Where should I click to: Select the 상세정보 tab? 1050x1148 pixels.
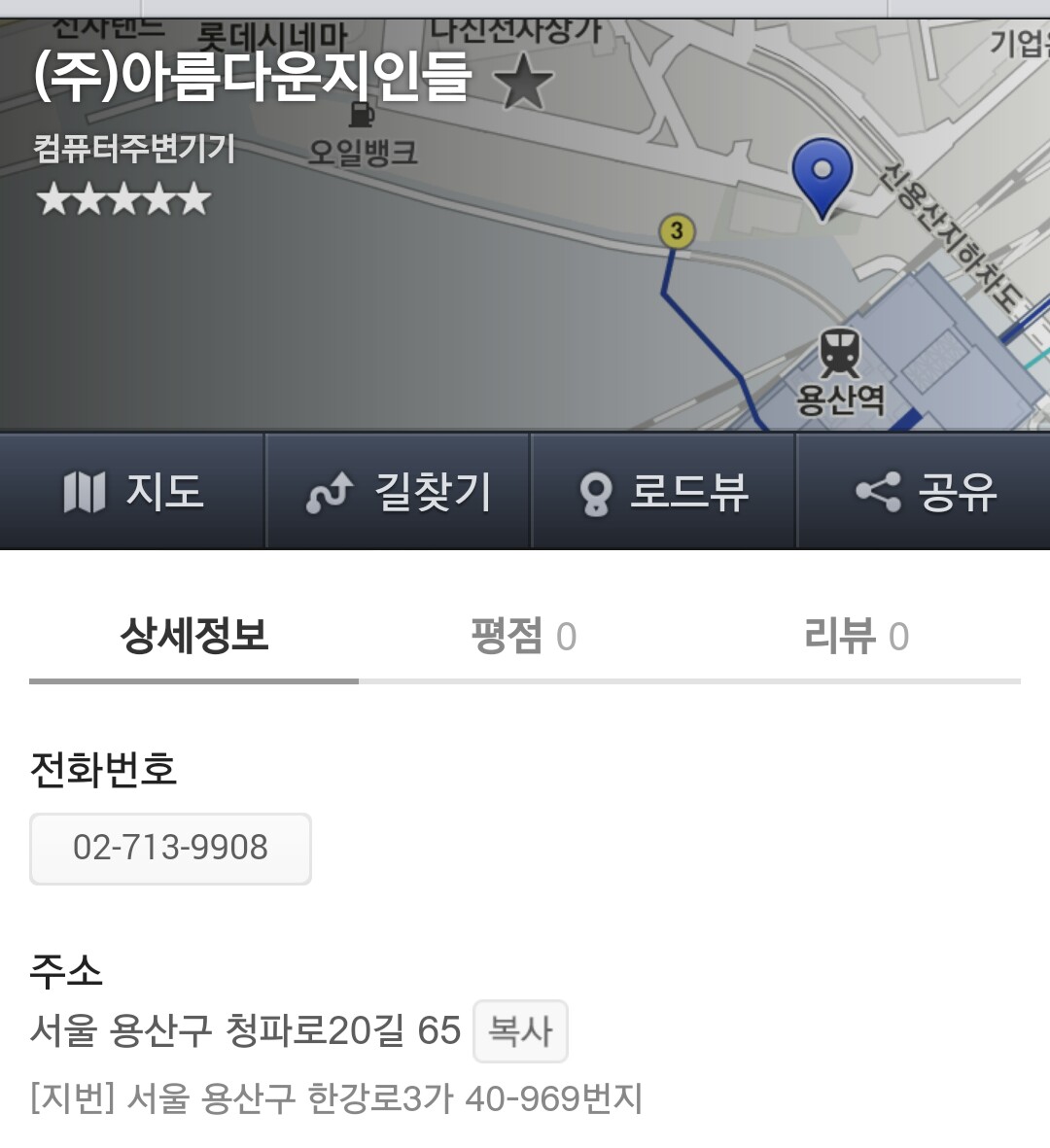[x=194, y=636]
